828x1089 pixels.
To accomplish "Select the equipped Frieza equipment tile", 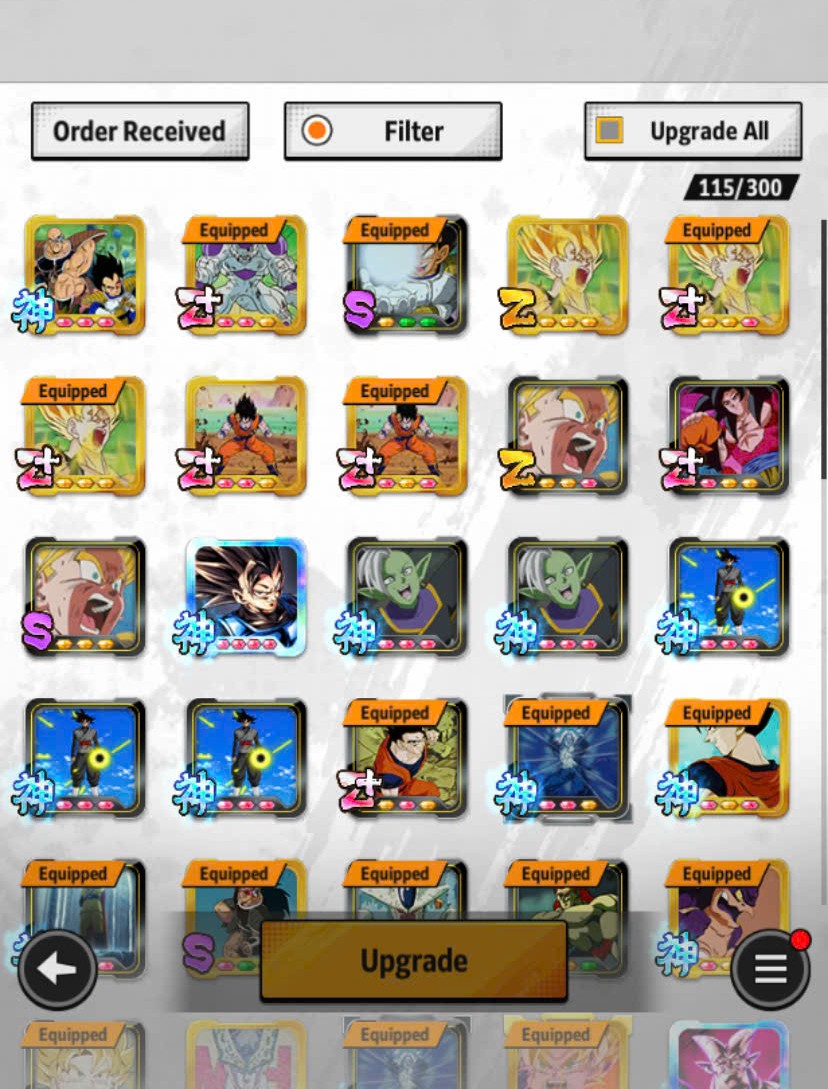I will 246,275.
